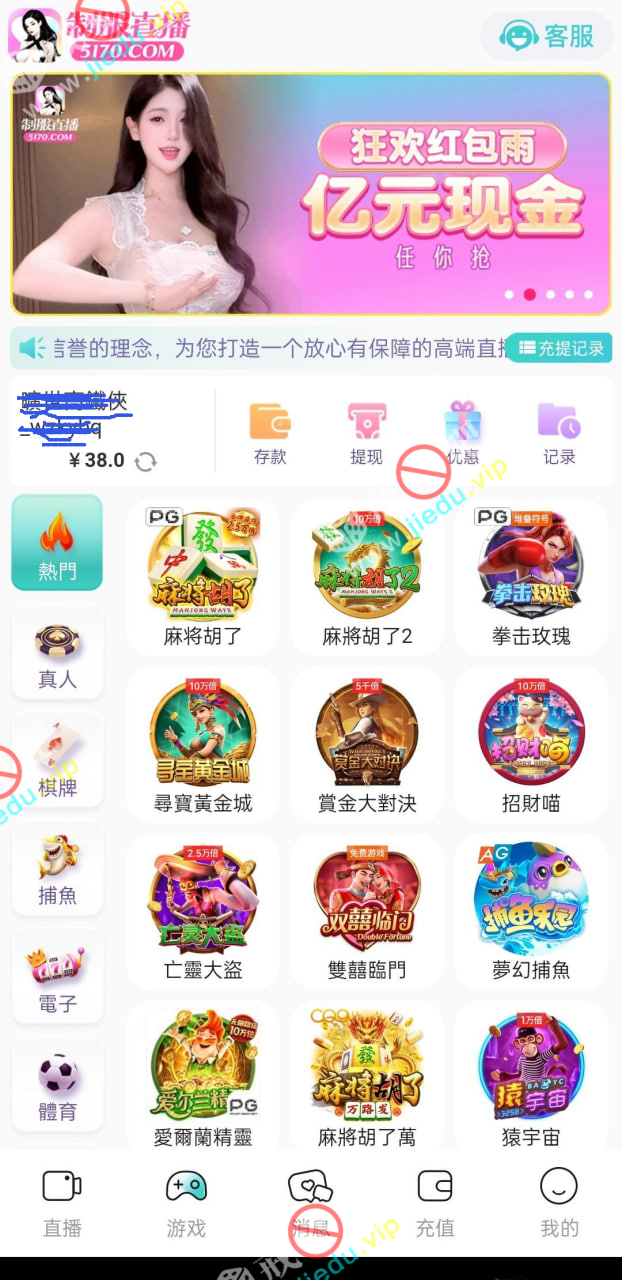The height and width of the screenshot is (1280, 622).
Task: Open the 狂欢红包雨 promo banner
Action: click(x=310, y=195)
